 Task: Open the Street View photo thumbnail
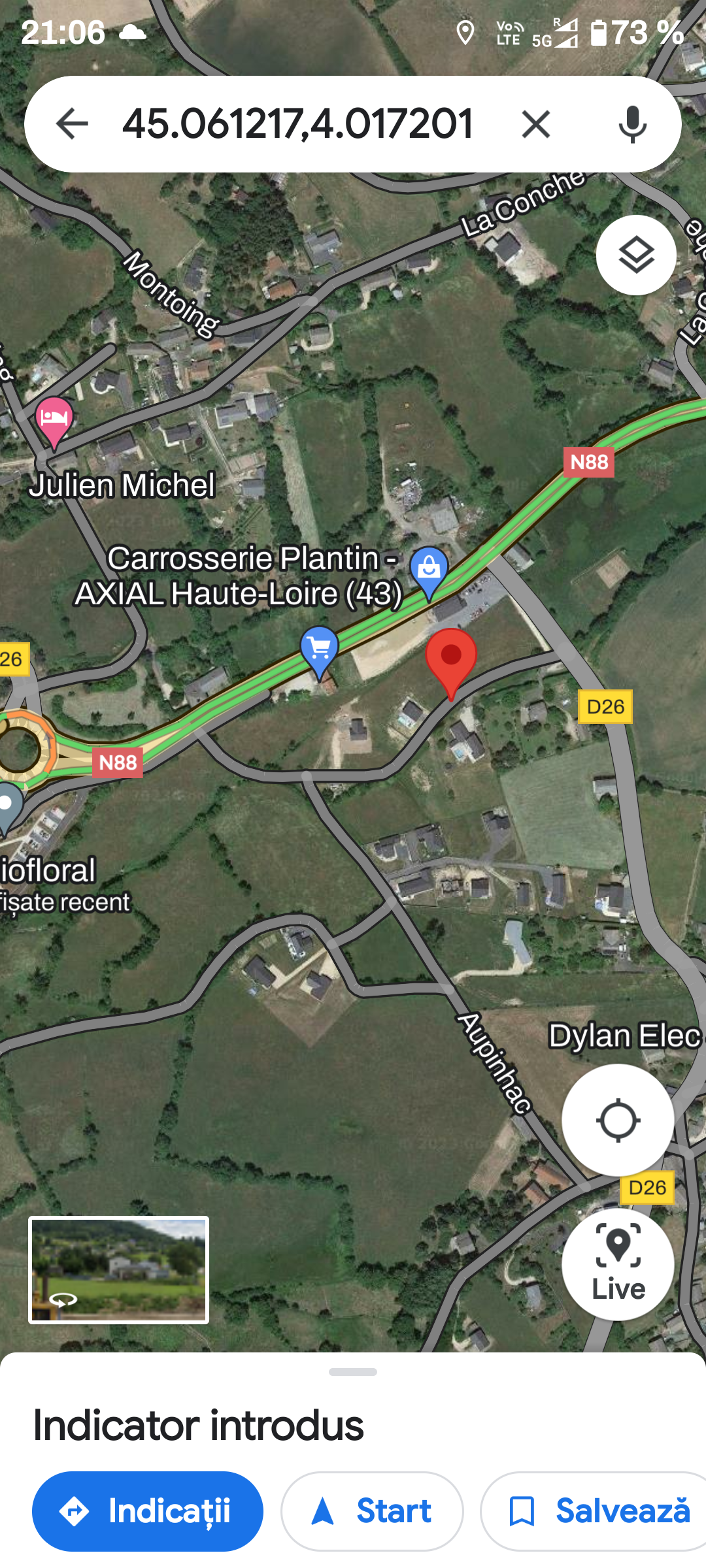[118, 1270]
